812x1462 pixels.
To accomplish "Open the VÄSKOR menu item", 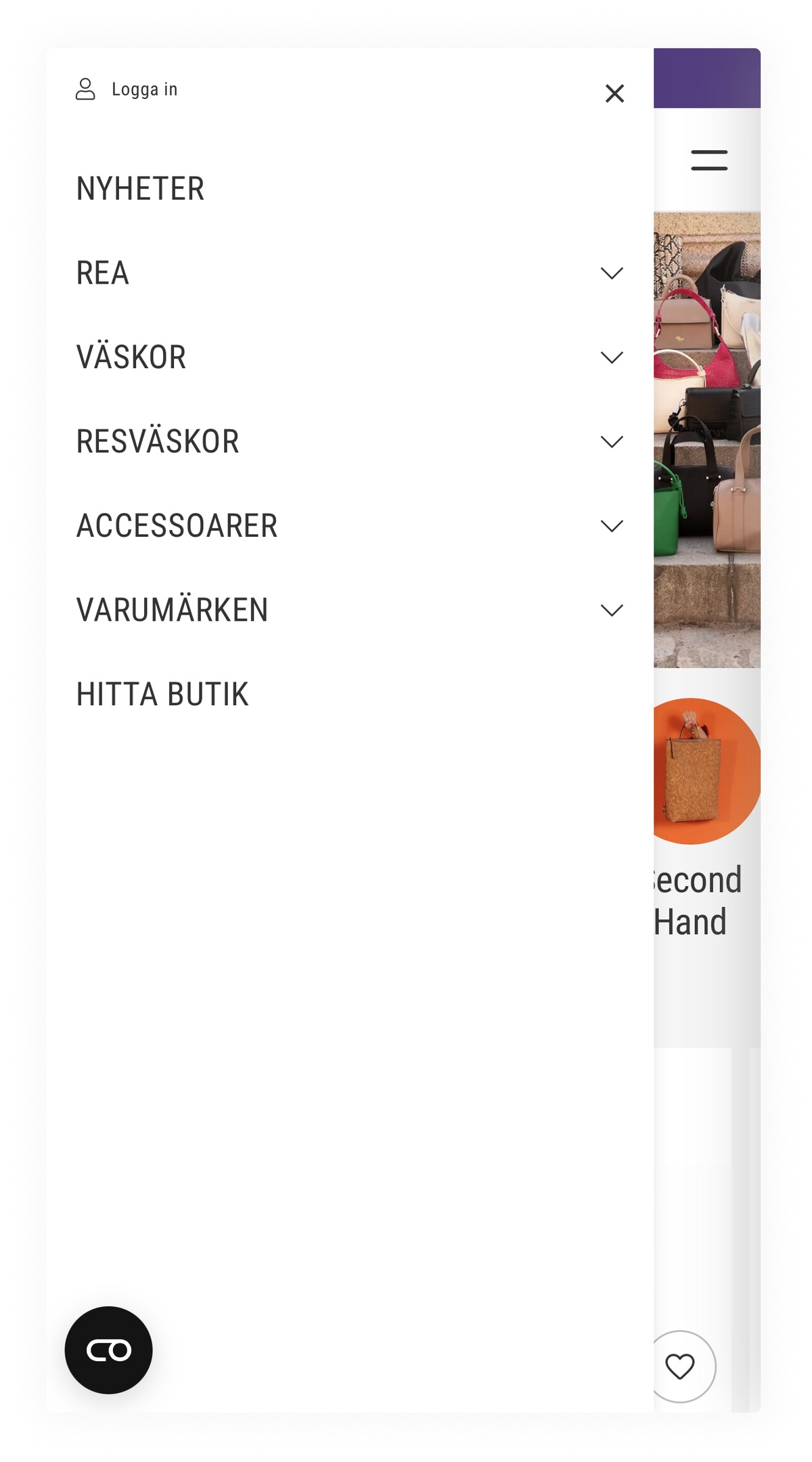I will [x=131, y=357].
